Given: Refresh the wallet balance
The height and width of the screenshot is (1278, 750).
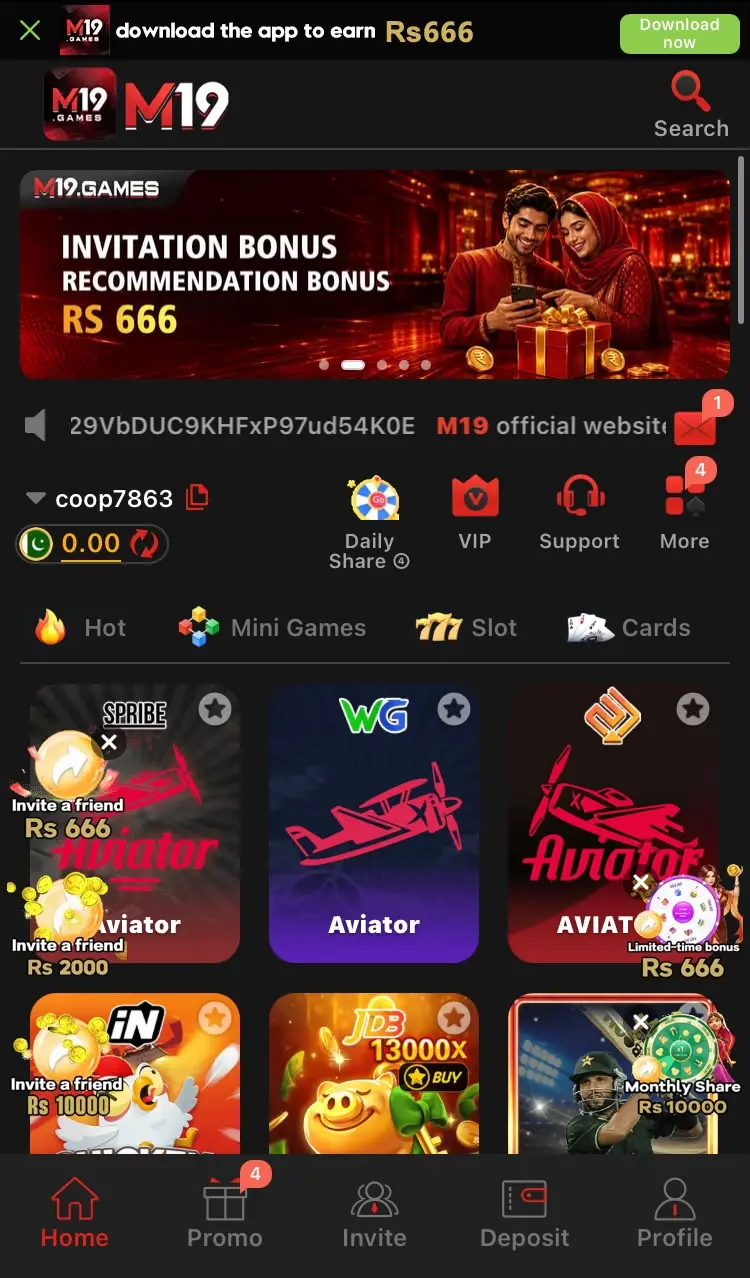Looking at the screenshot, I should tap(145, 544).
